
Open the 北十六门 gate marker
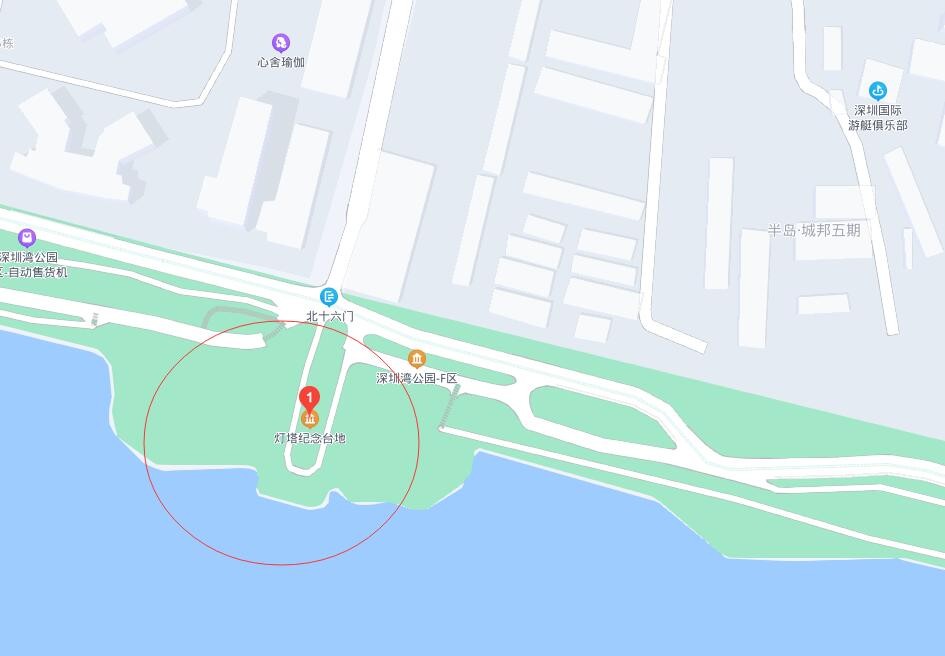[x=329, y=297]
